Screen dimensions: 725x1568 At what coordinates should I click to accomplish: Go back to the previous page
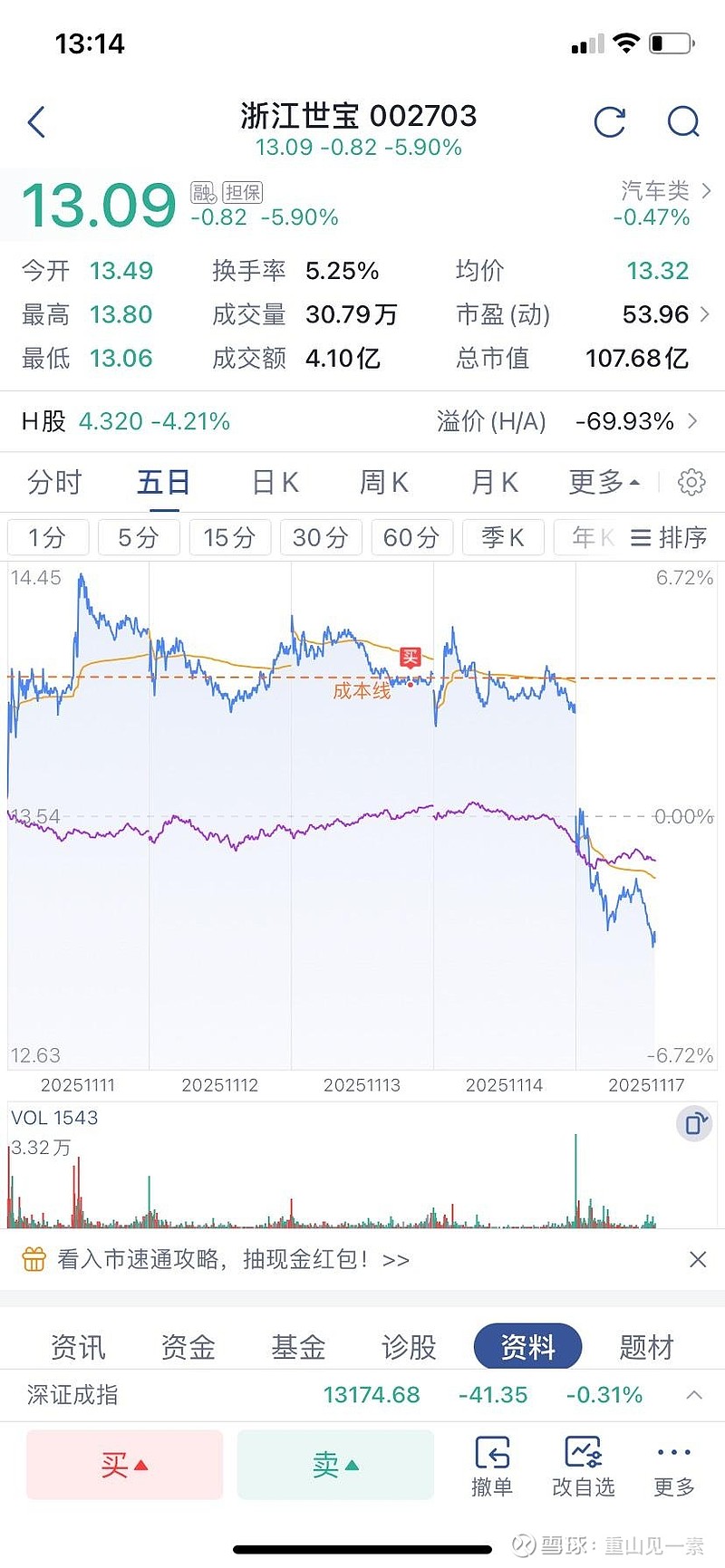click(x=37, y=121)
